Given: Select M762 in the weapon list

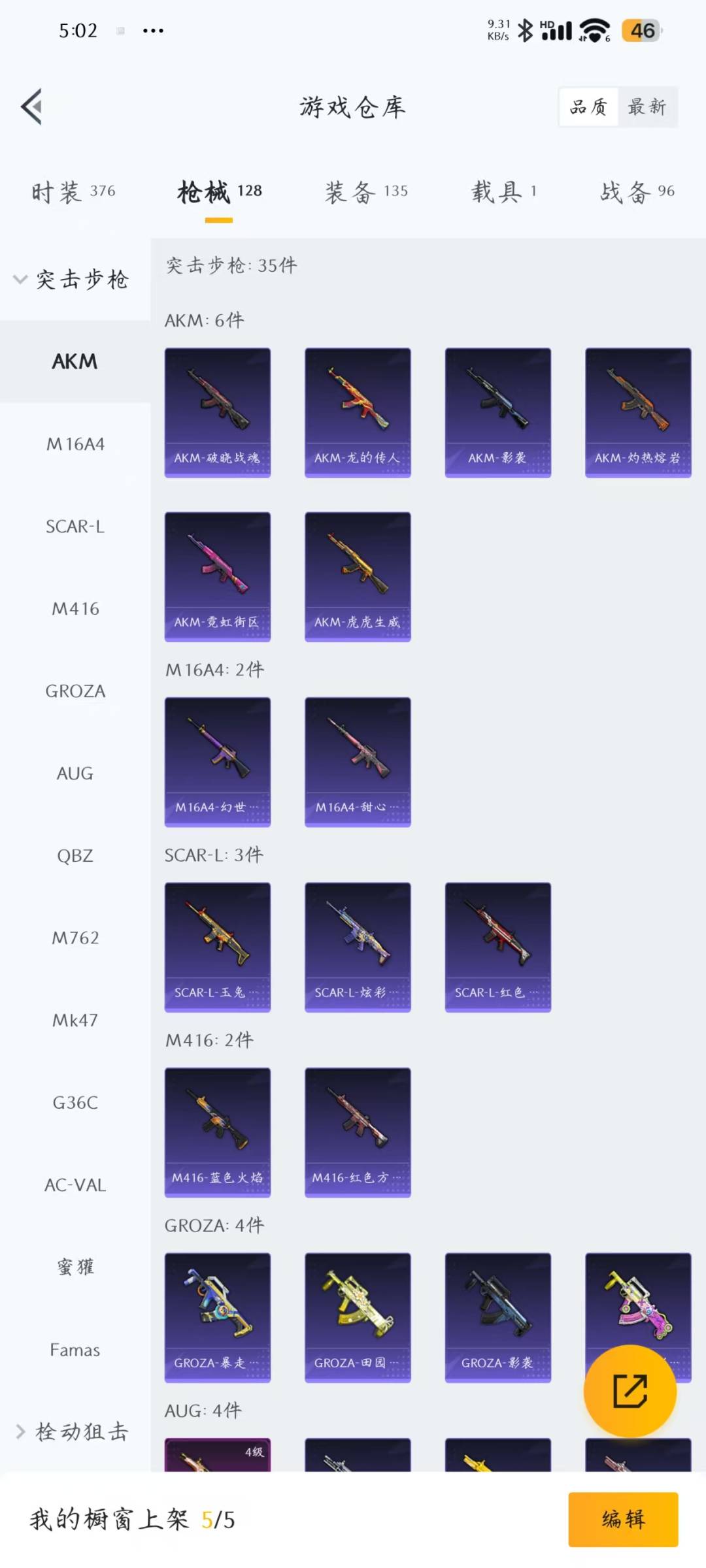Looking at the screenshot, I should tap(75, 938).
